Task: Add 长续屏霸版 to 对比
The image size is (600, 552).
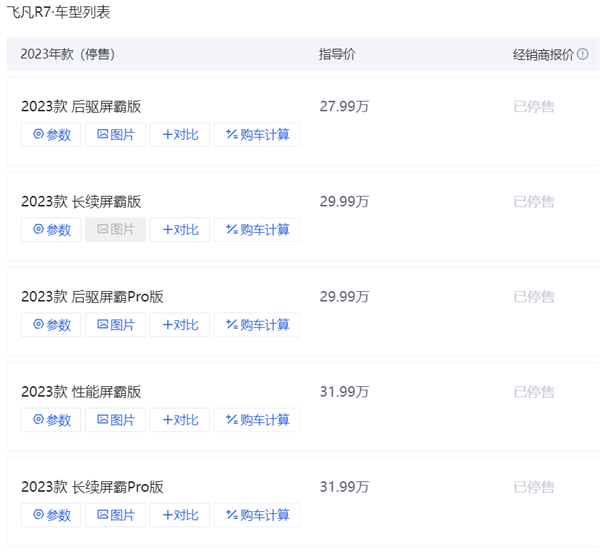Action: click(180, 230)
